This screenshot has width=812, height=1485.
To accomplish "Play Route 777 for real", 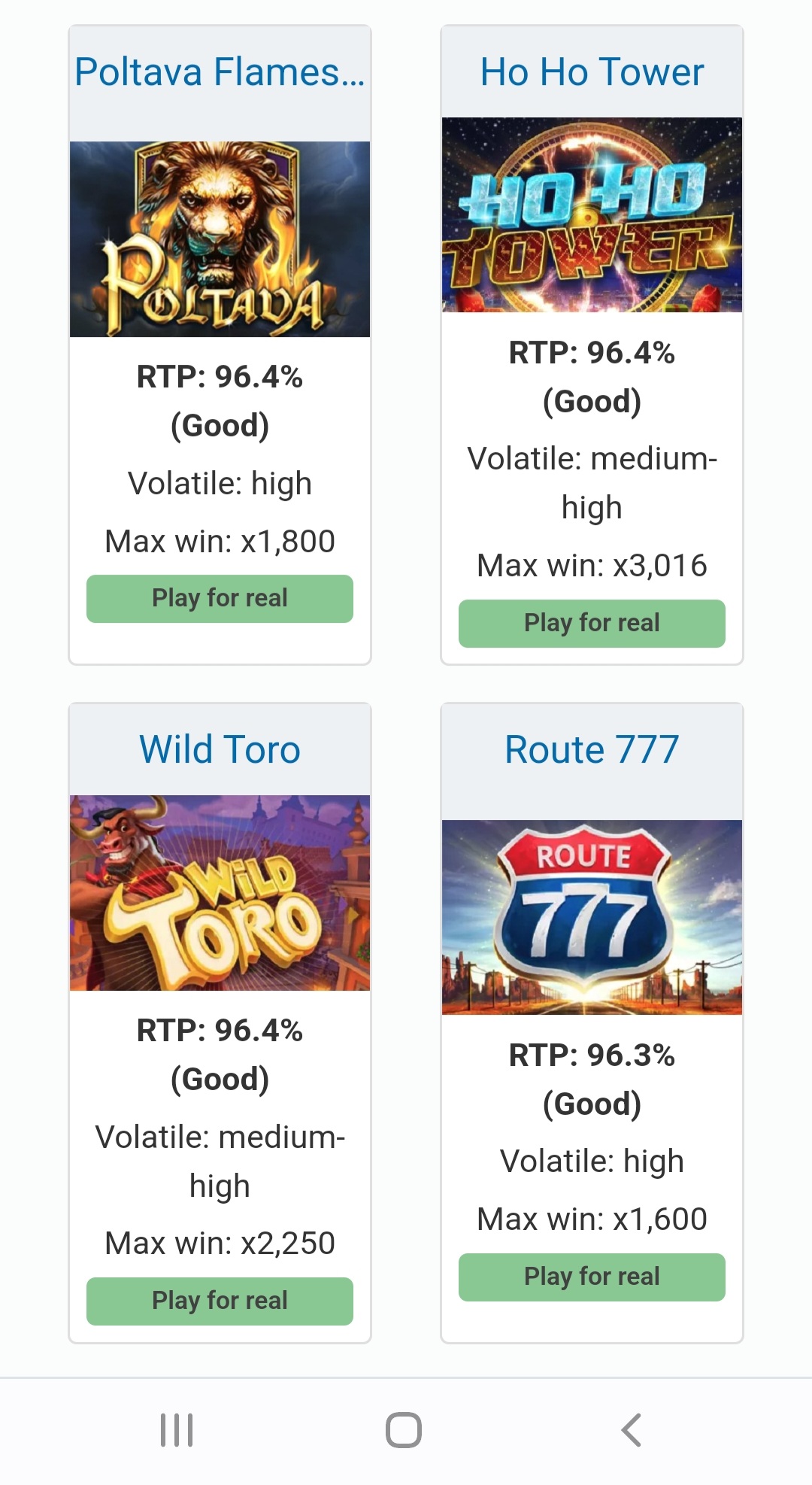I will coord(592,1277).
